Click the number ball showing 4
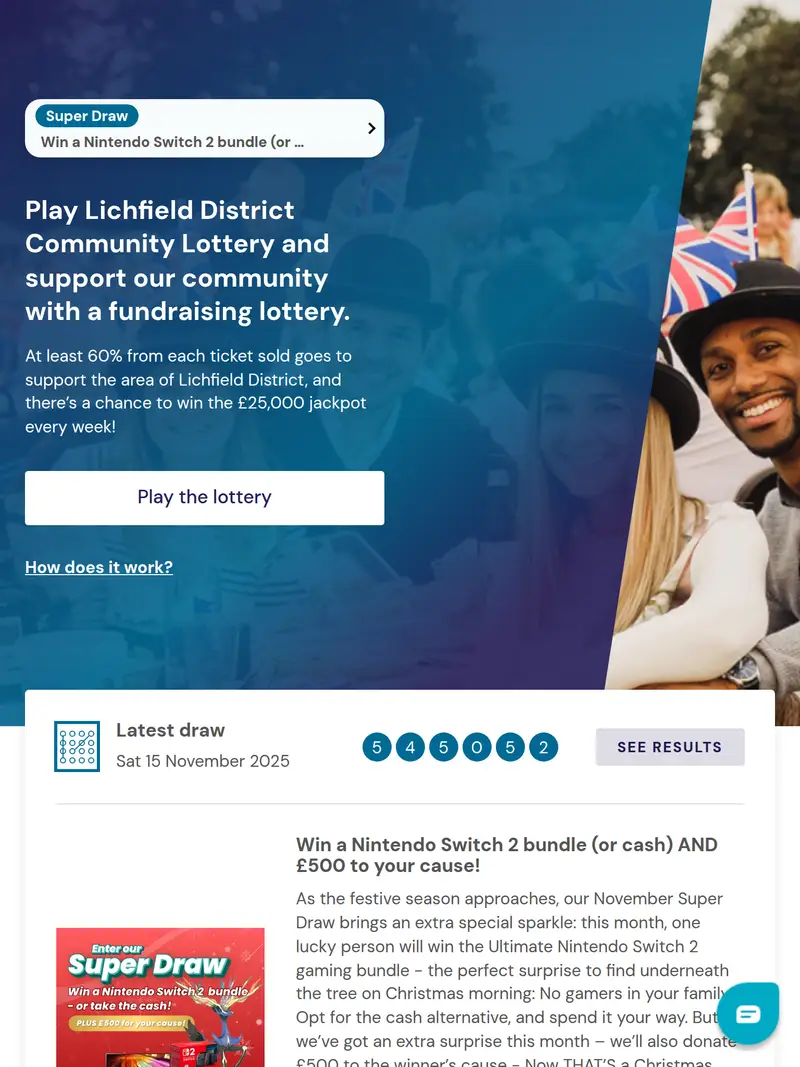Screen dimensions: 800x1067 [x=410, y=747]
